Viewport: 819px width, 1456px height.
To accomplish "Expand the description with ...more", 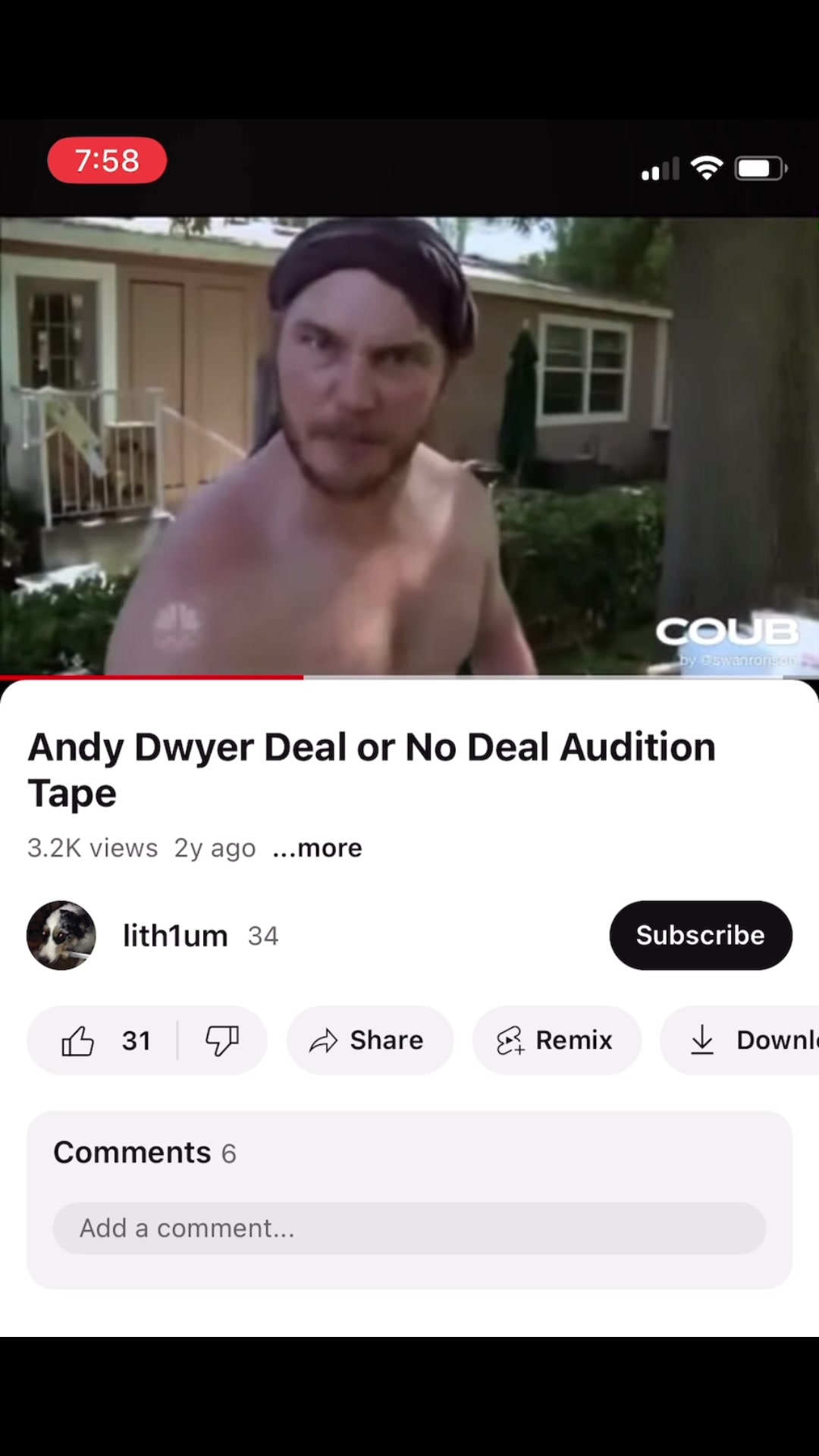I will click(x=317, y=848).
